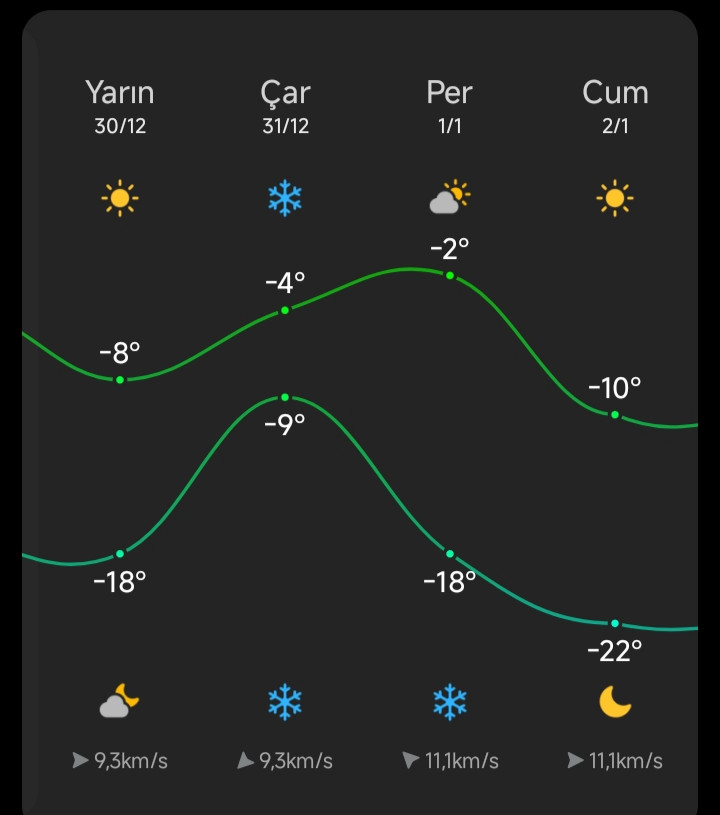Image resolution: width=720 pixels, height=815 pixels.
Task: Open tomorrow's forecast for 30/12
Action: pos(120,105)
